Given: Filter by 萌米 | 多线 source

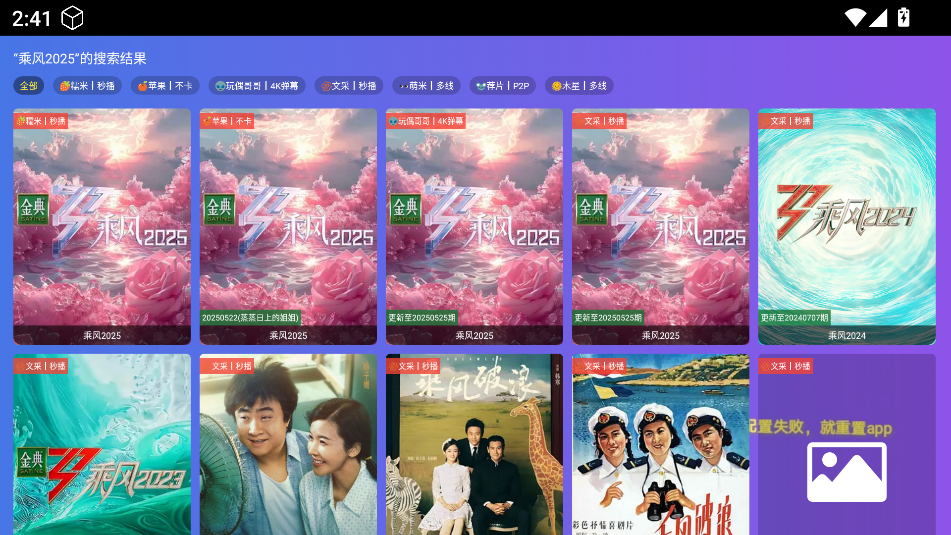Looking at the screenshot, I should pos(426,86).
